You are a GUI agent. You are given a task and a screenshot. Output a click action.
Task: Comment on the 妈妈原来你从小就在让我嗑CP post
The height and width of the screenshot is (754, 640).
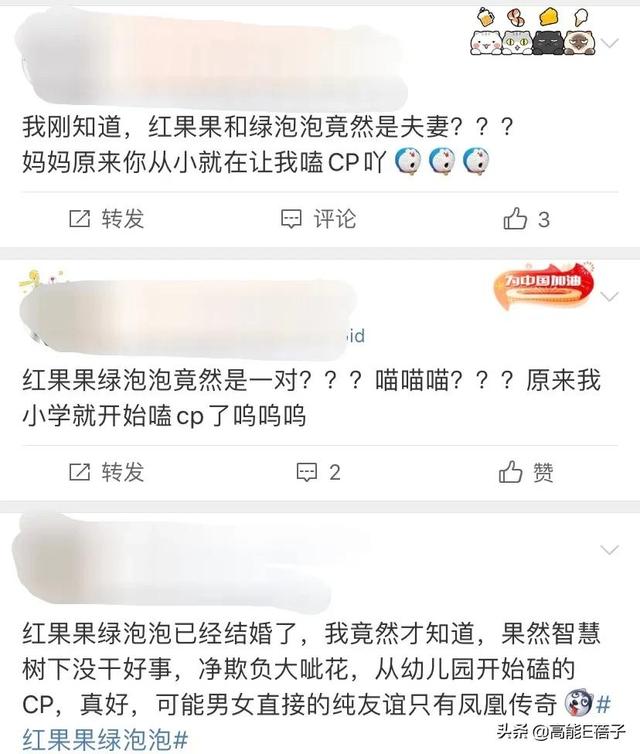pyautogui.click(x=318, y=218)
